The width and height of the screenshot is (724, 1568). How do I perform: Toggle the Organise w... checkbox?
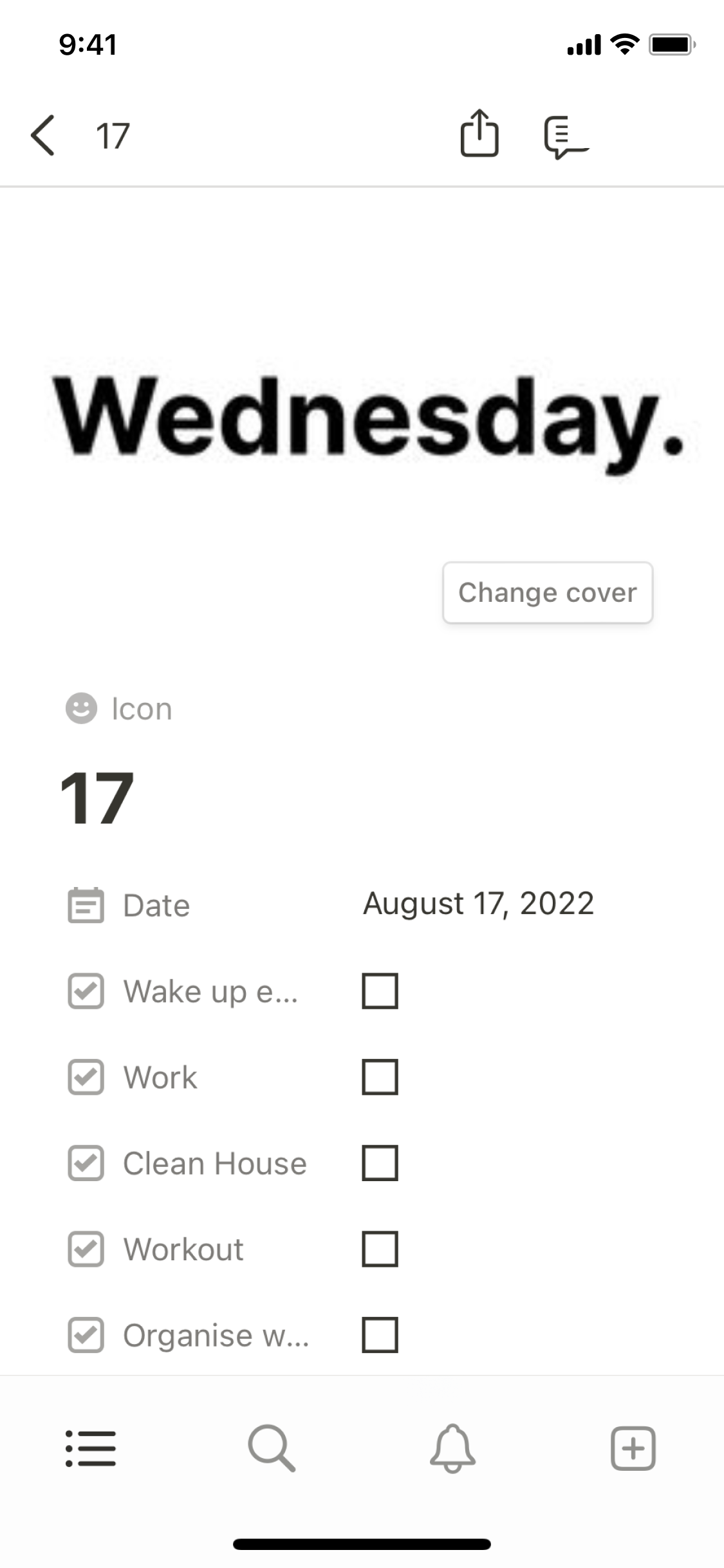click(x=380, y=1335)
